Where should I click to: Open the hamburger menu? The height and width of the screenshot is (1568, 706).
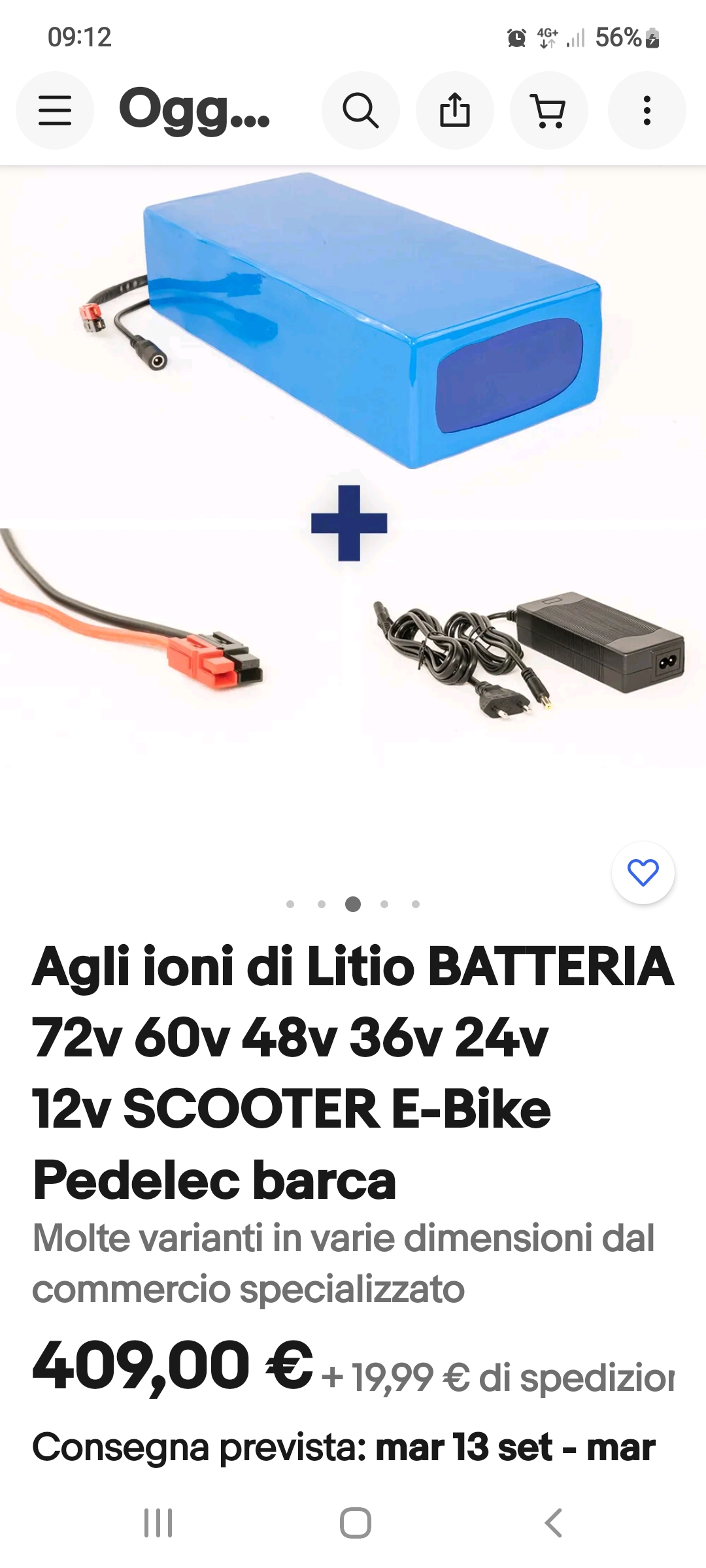click(x=55, y=110)
